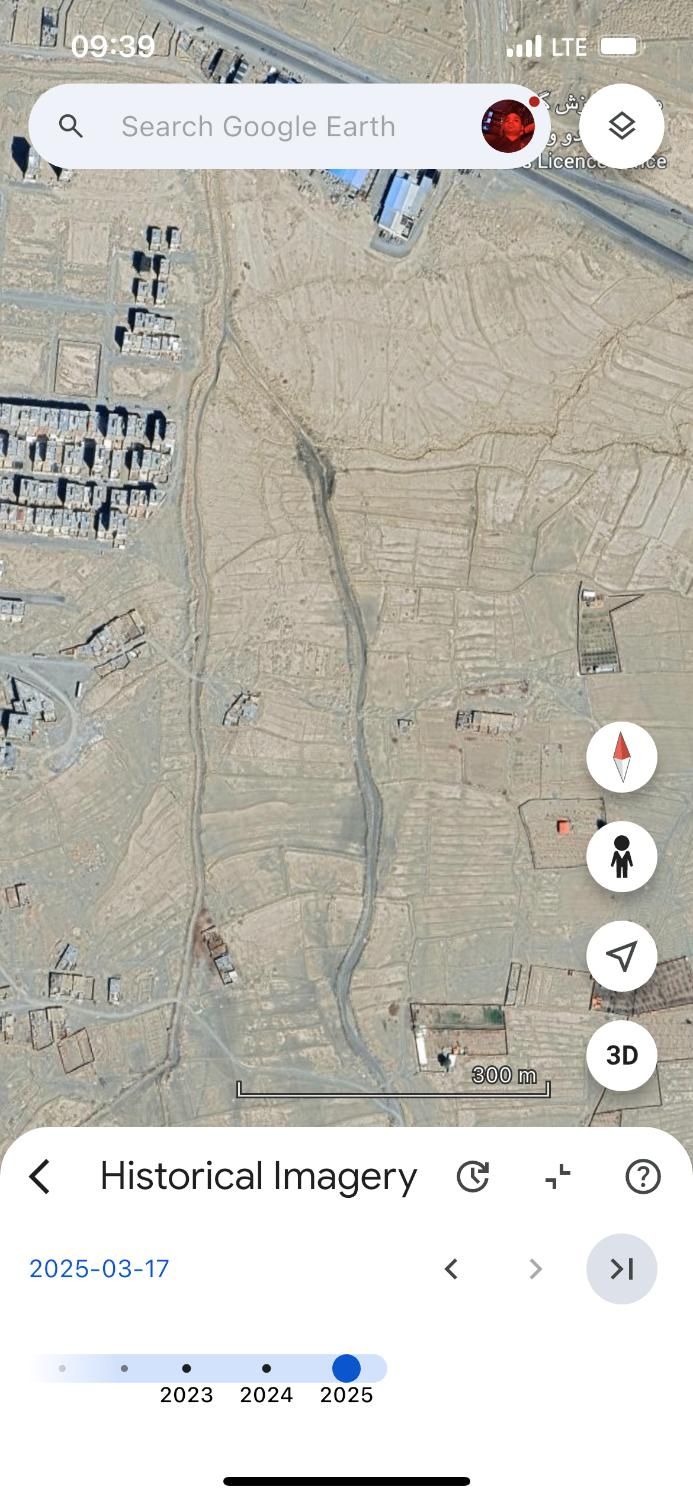The width and height of the screenshot is (693, 1500).
Task: Go to the previous imagery date
Action: point(452,1269)
